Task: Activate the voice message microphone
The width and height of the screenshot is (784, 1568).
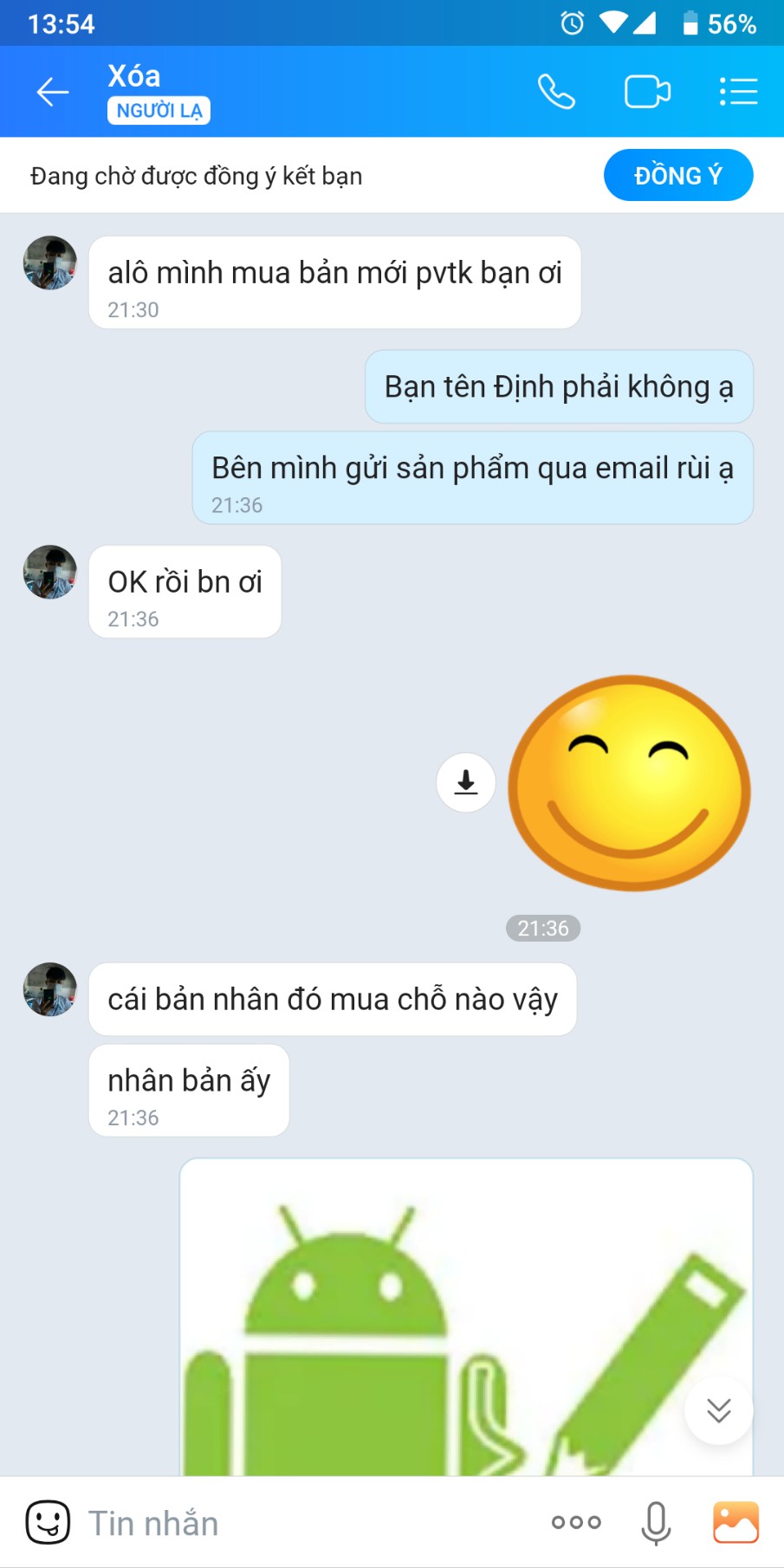Action: coord(656,1521)
